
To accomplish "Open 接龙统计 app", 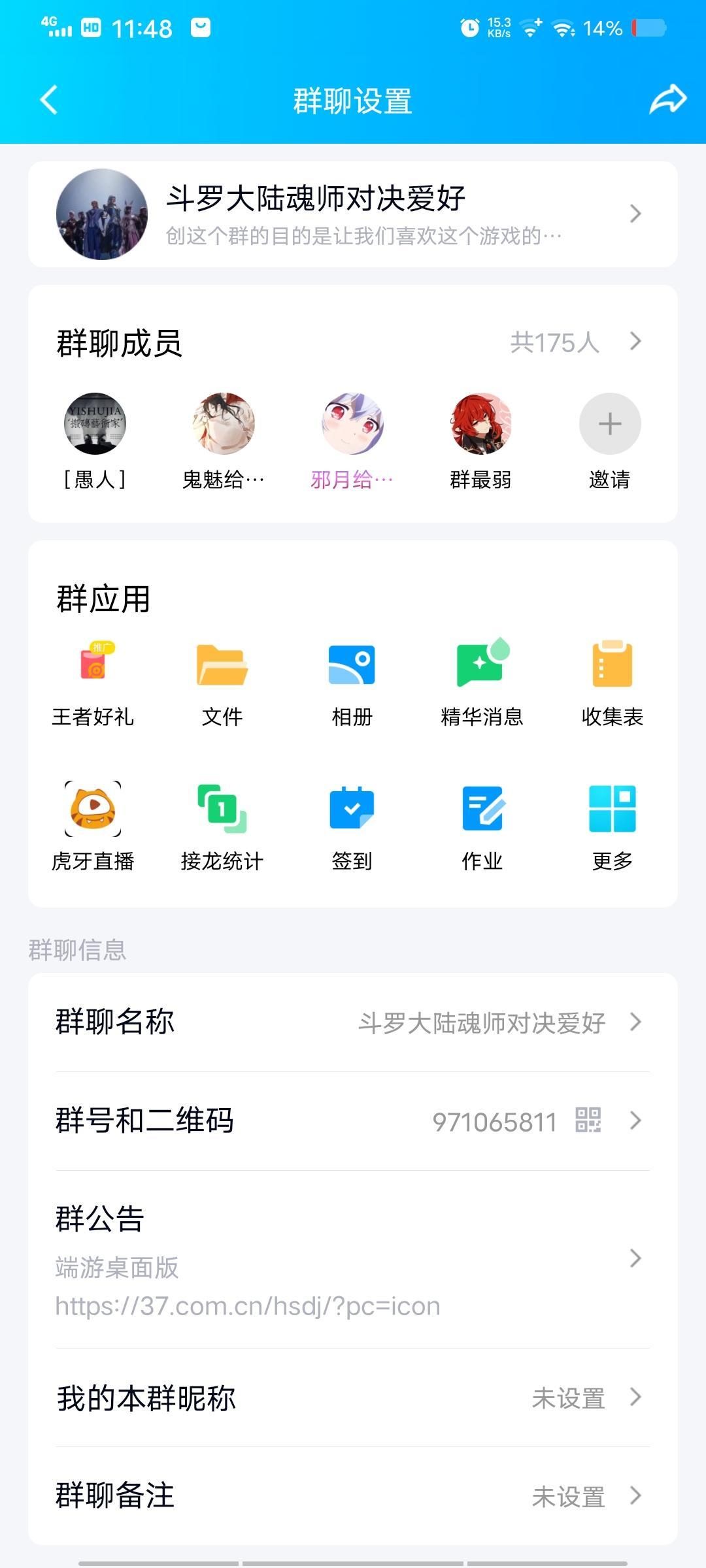I will [222, 810].
